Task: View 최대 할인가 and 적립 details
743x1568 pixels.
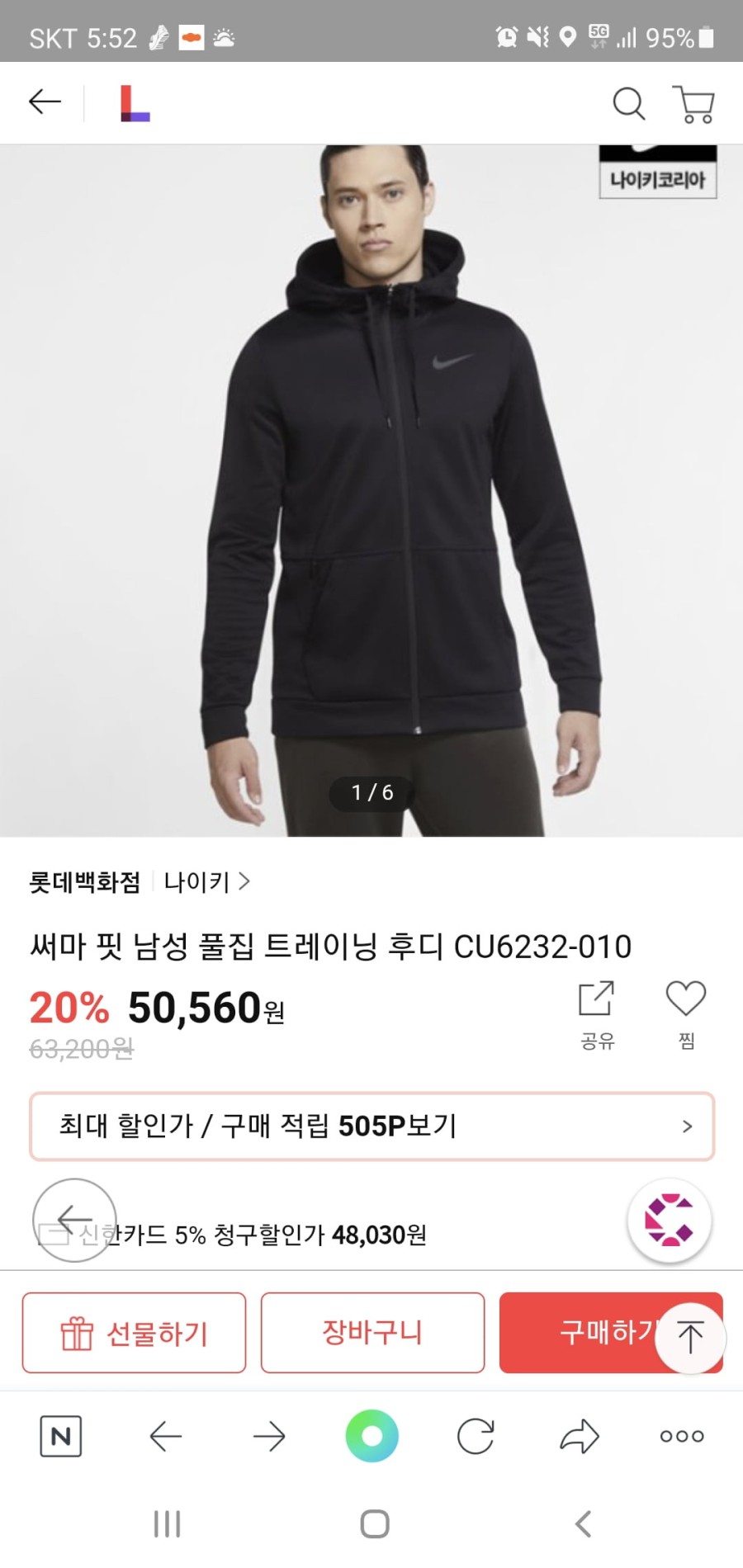Action: [x=371, y=1126]
